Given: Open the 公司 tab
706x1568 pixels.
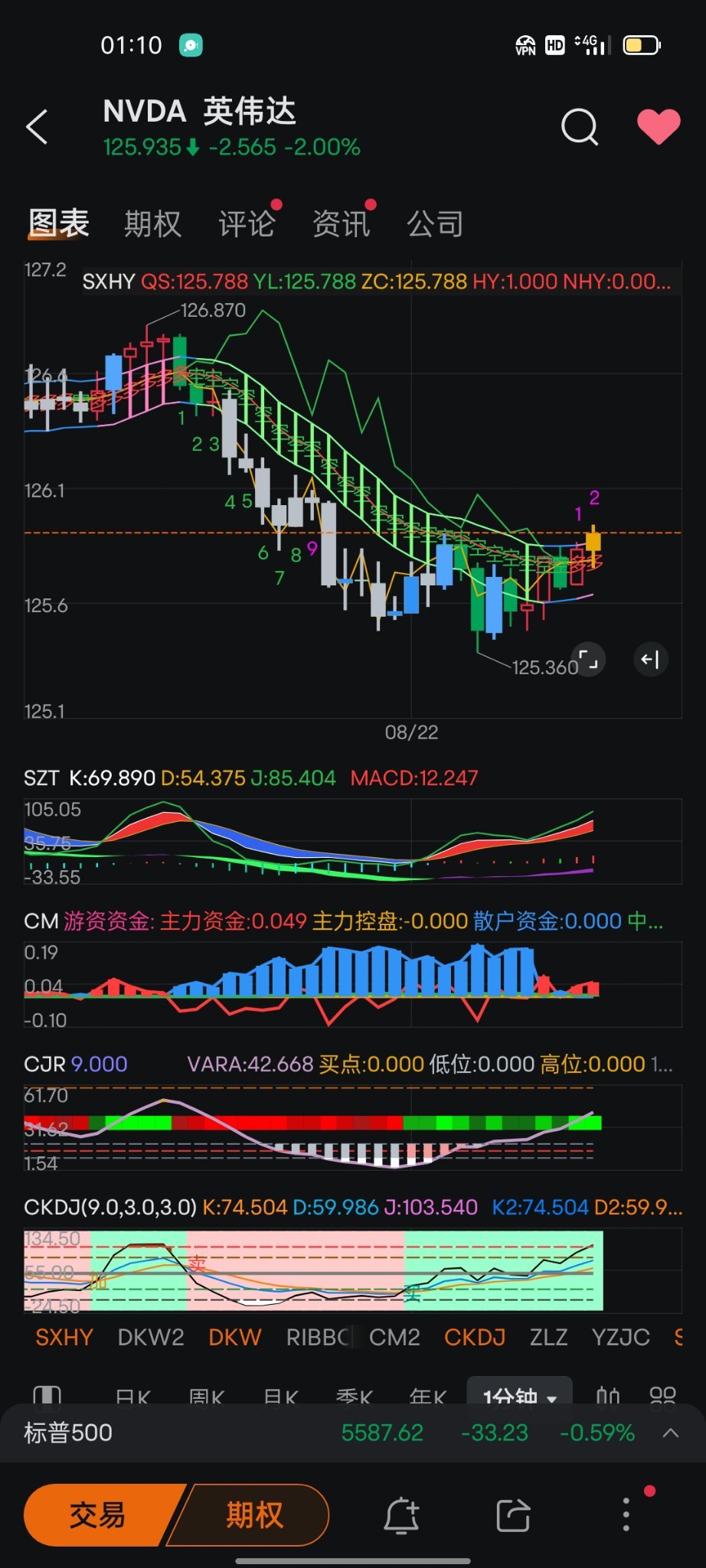Looking at the screenshot, I should pyautogui.click(x=435, y=224).
